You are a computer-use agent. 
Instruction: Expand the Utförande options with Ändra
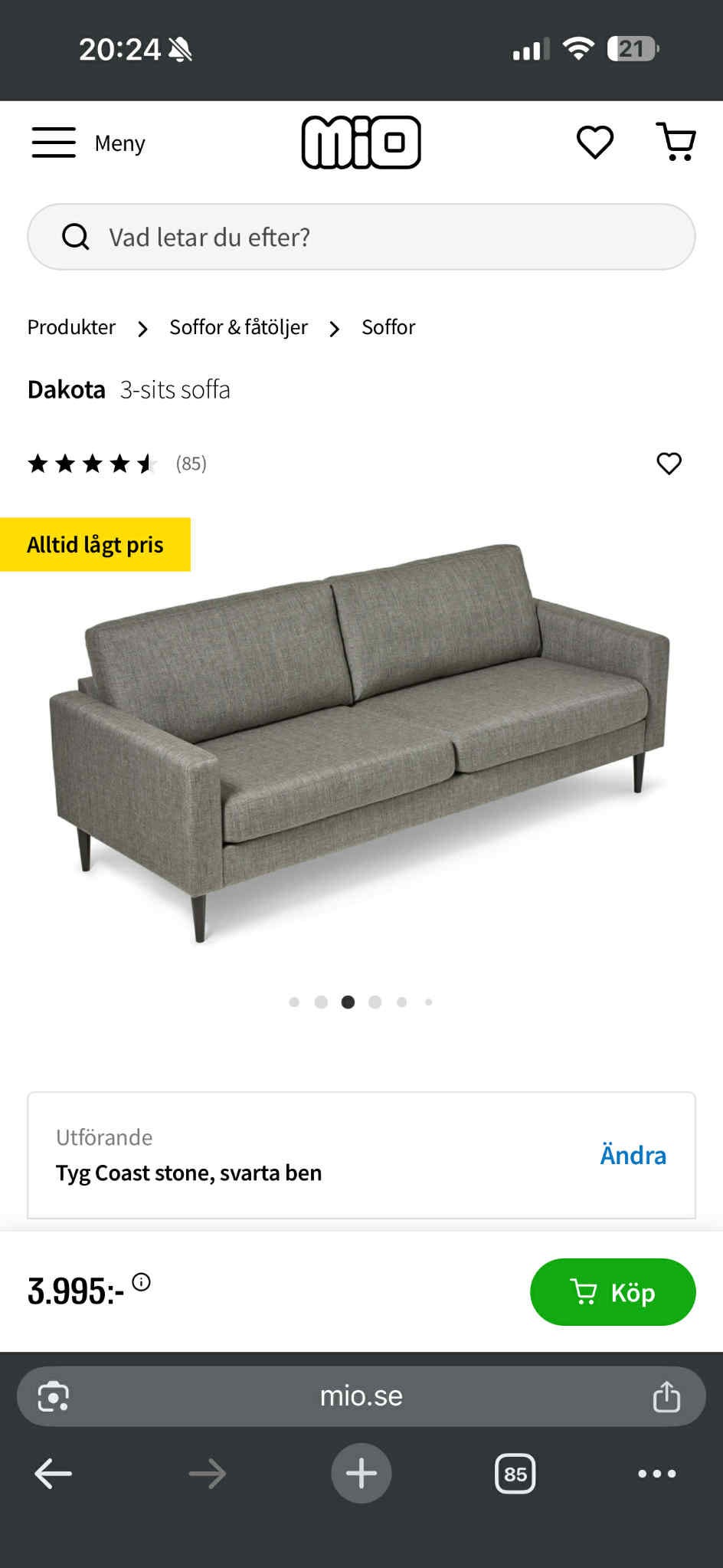coord(632,1155)
